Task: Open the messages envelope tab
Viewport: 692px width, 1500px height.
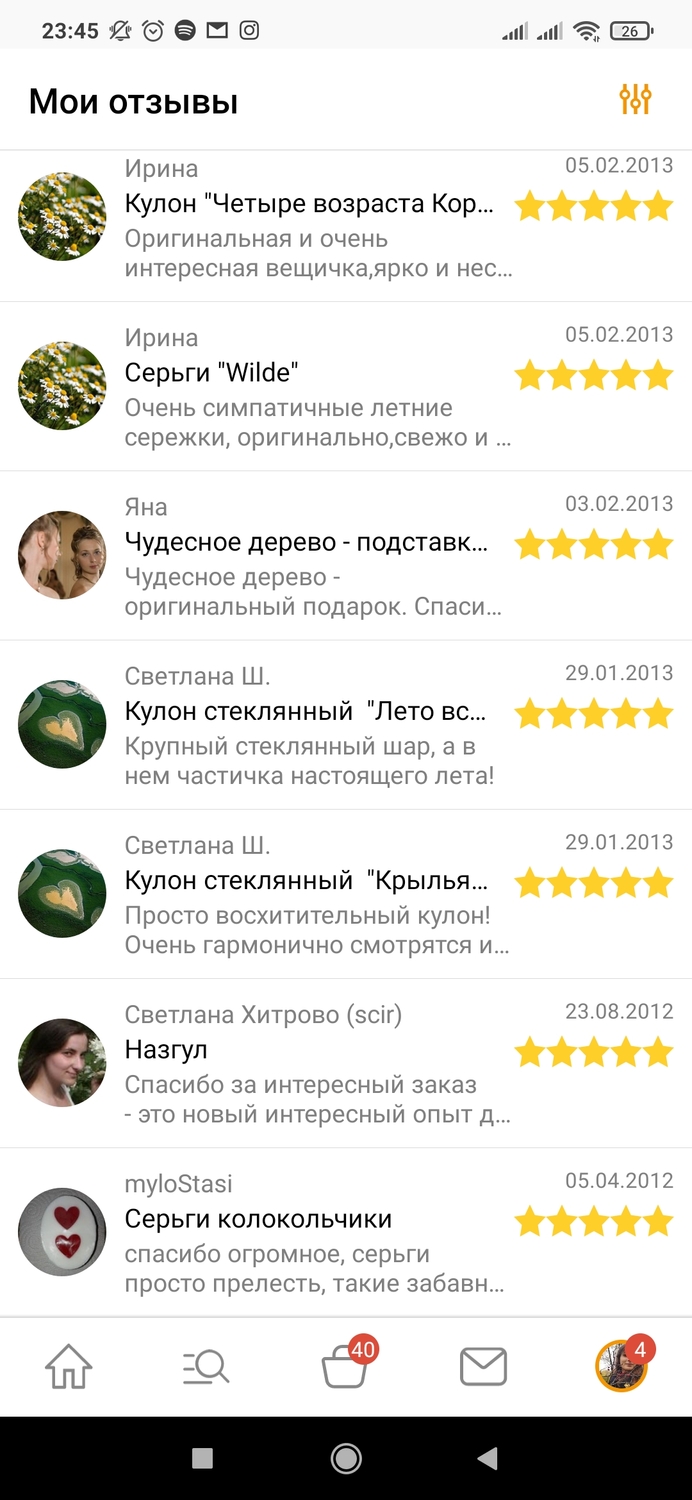Action: pos(483,1366)
